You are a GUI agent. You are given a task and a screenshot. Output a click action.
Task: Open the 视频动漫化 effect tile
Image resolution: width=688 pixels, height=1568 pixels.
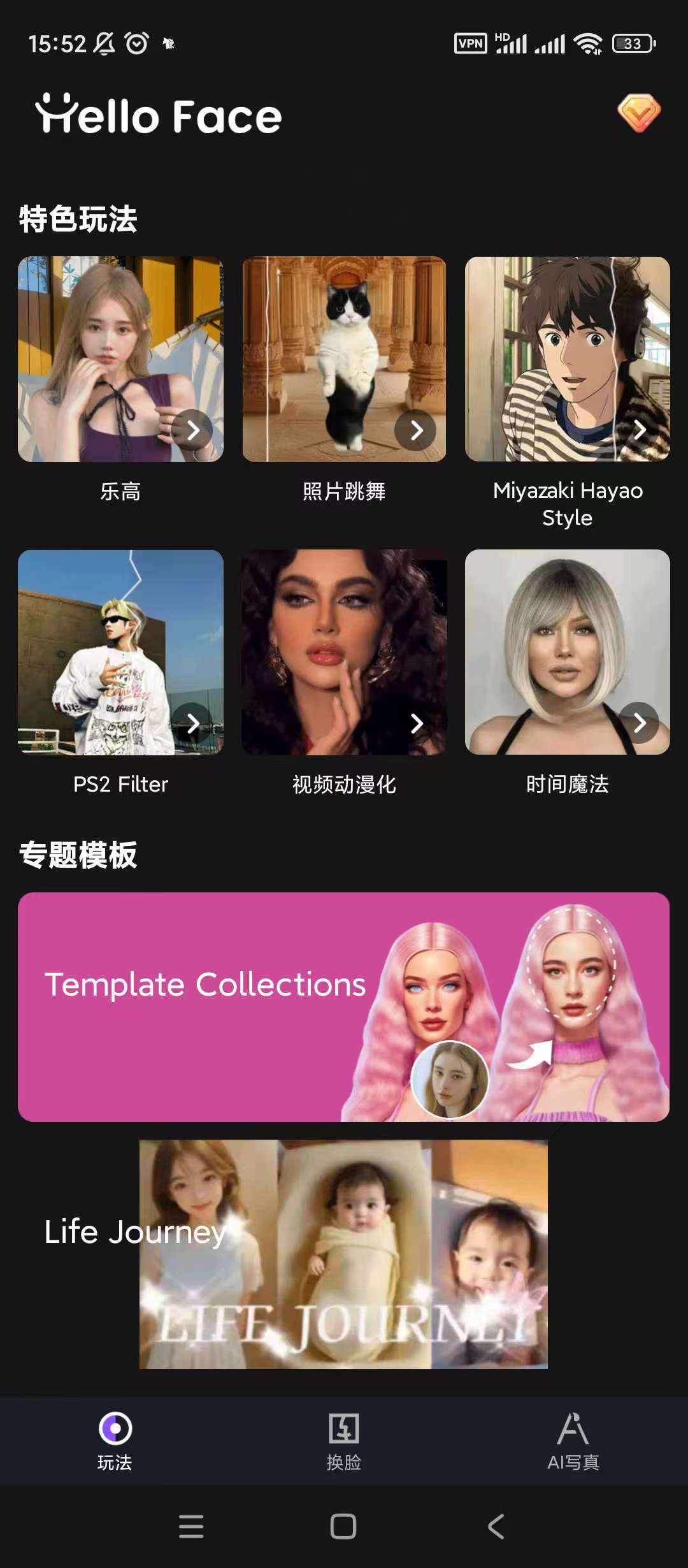344,652
